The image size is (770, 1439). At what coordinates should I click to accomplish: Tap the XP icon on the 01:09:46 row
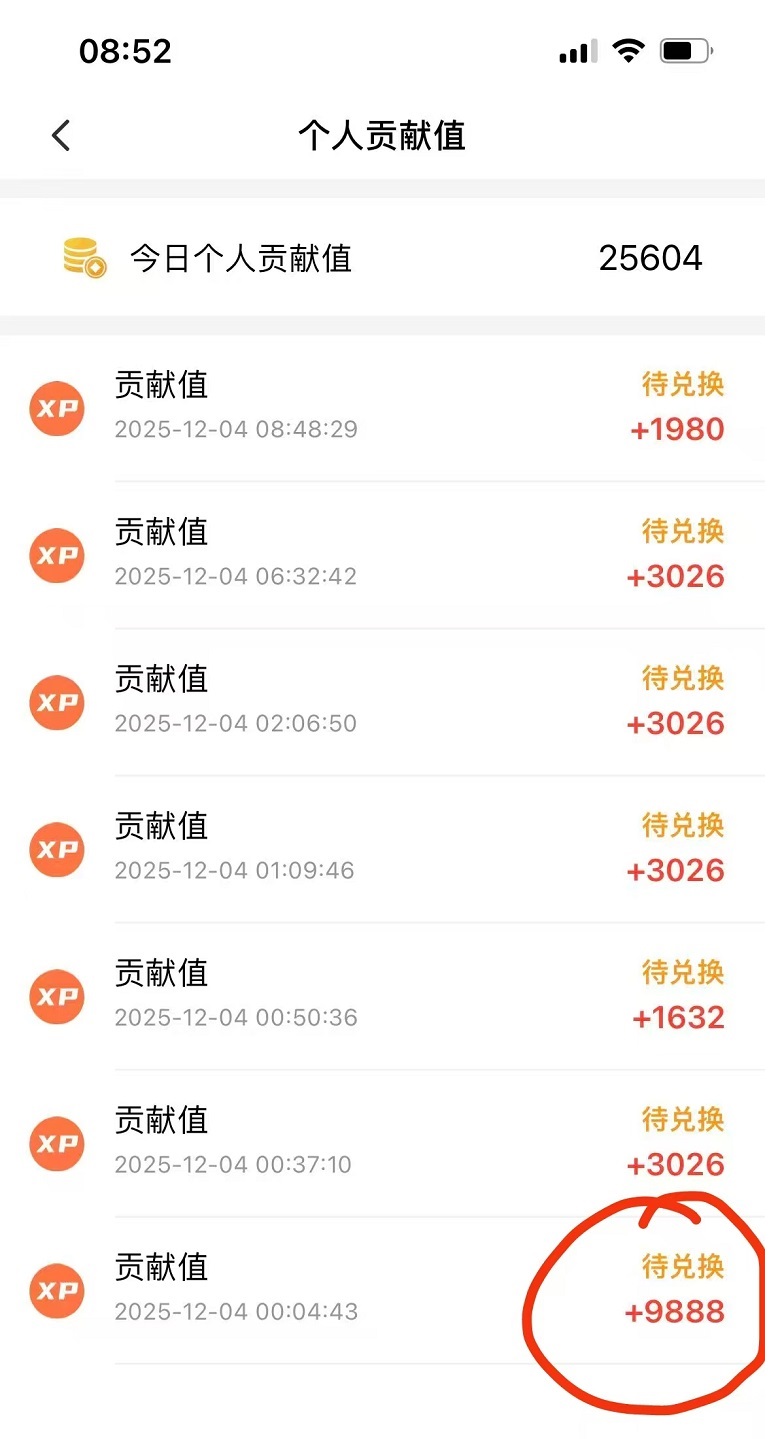point(57,850)
